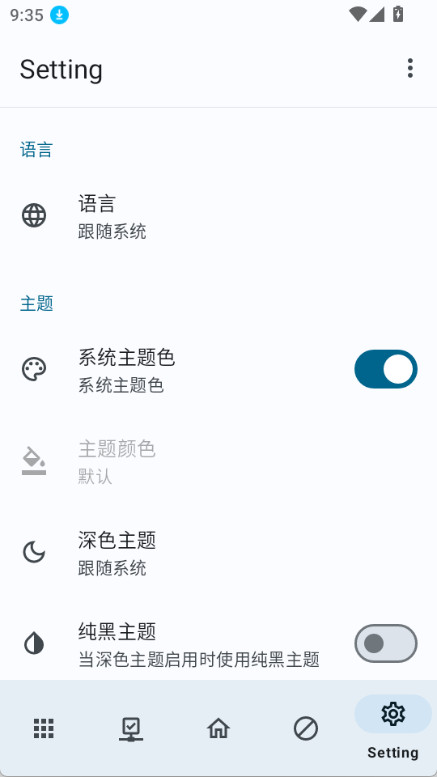Select the Setting tab
Viewport: 437px width, 777px height.
click(x=393, y=728)
